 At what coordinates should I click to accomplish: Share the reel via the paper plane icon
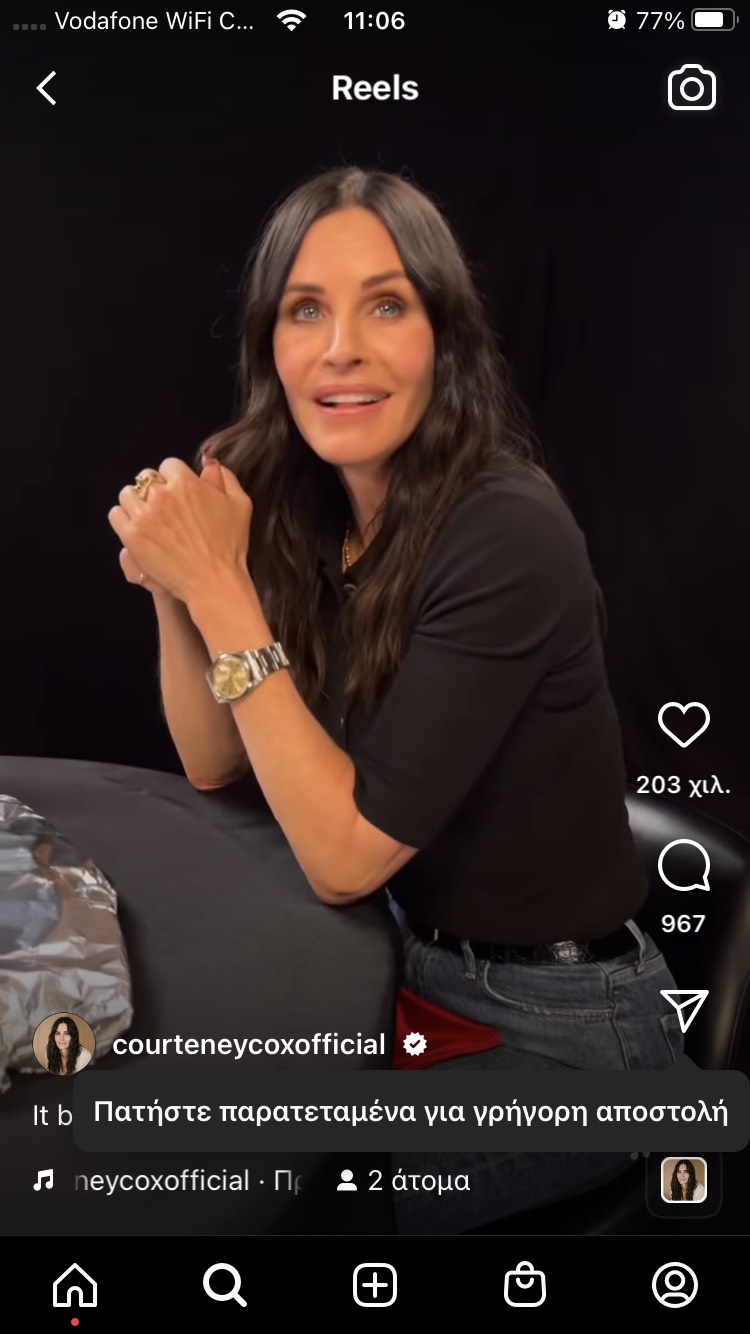[684, 1010]
